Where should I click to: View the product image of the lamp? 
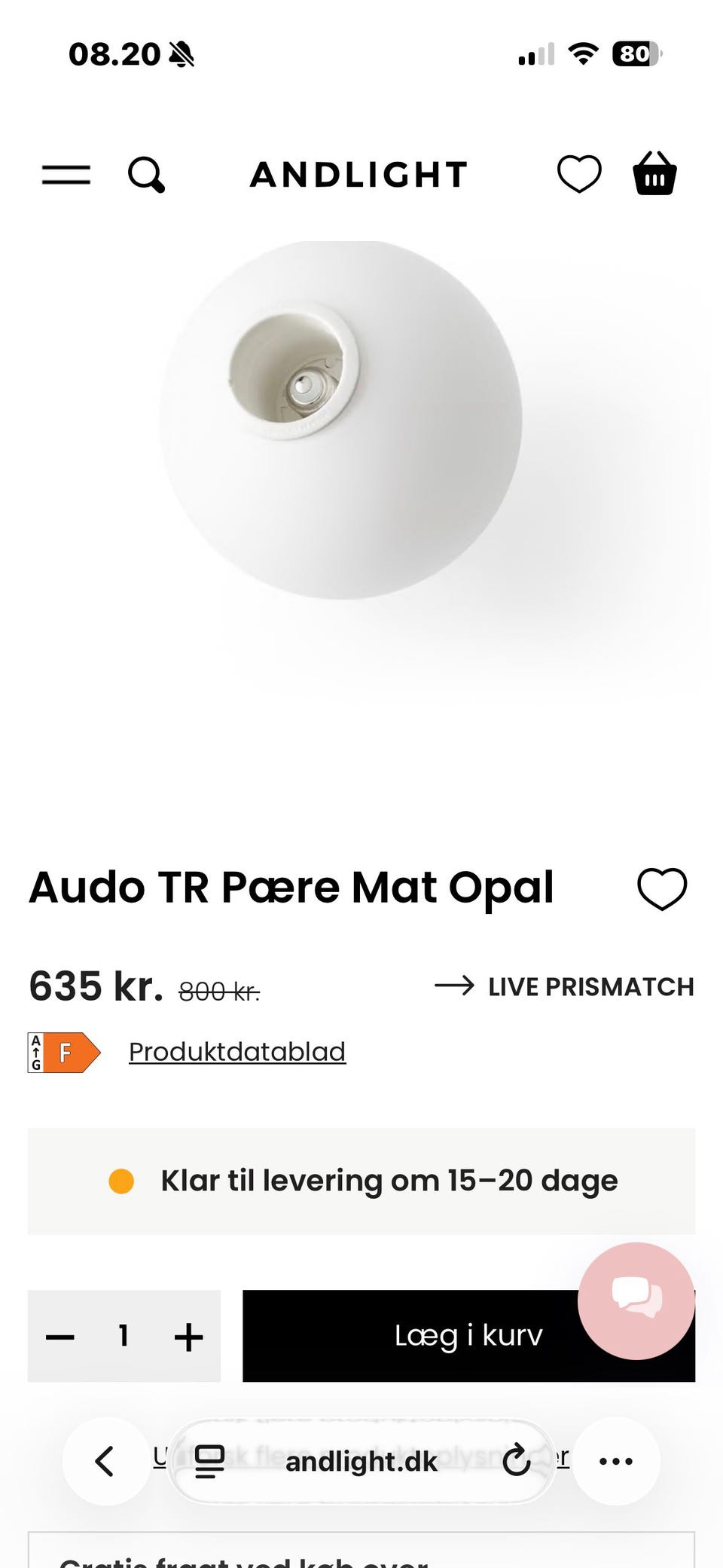(x=340, y=420)
